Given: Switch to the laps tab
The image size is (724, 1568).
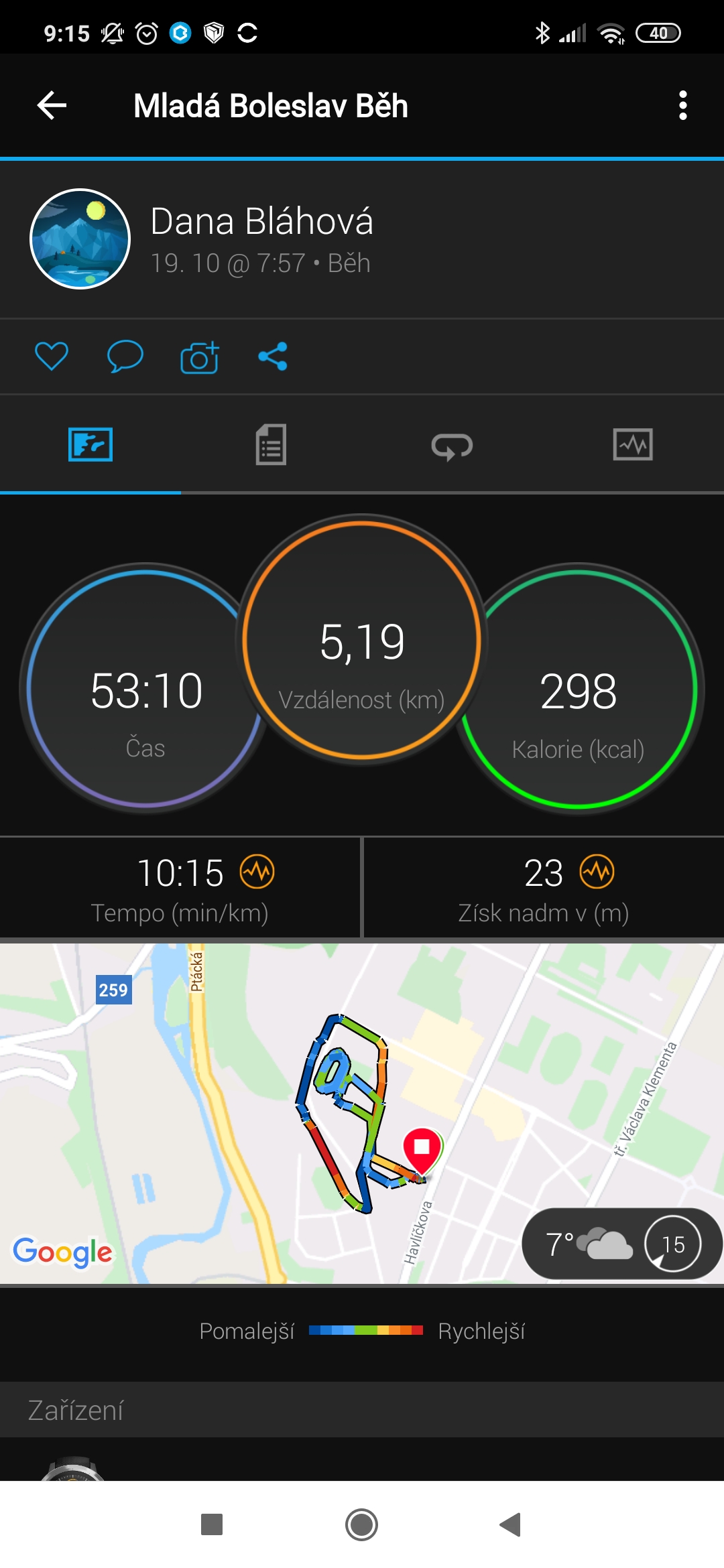Looking at the screenshot, I should point(452,445).
